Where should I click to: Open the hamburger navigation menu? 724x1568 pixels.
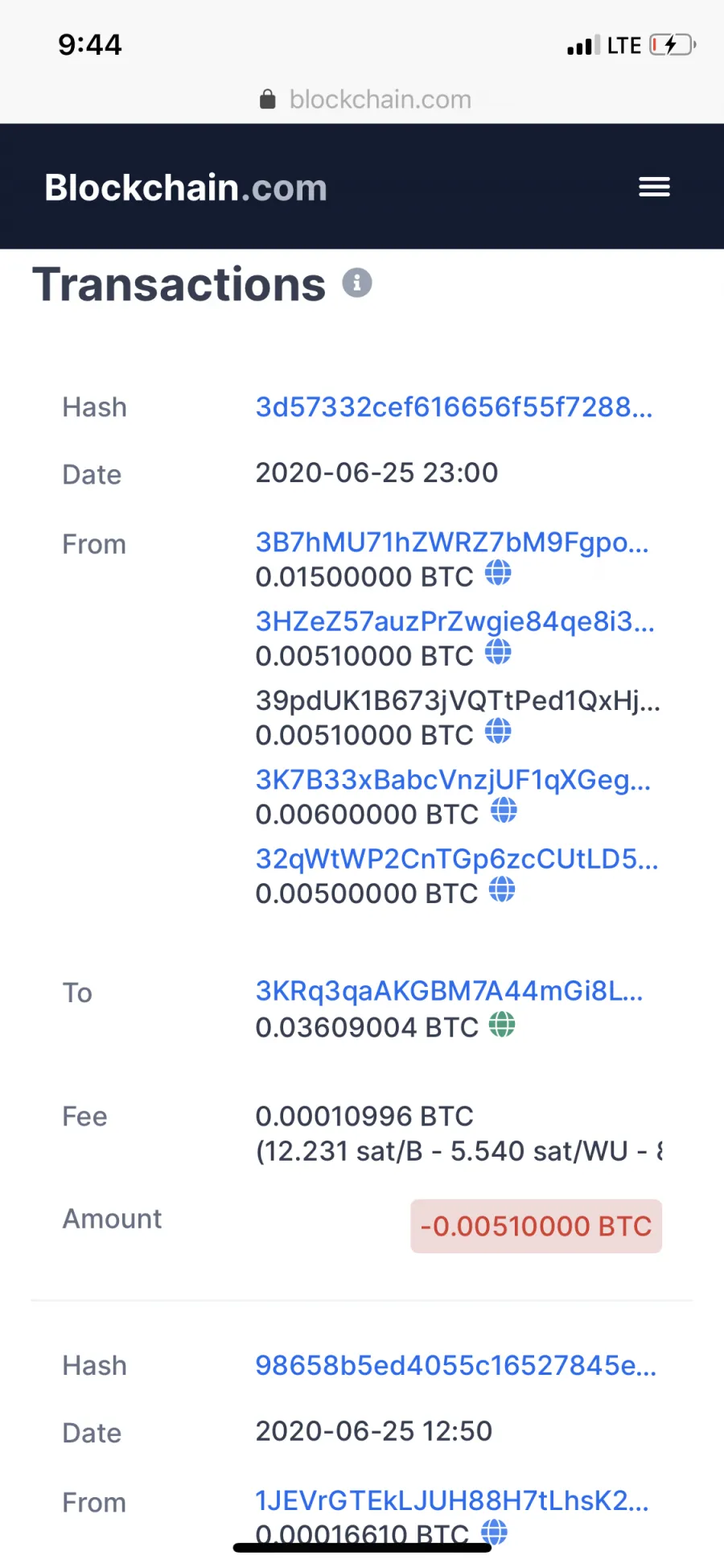654,187
